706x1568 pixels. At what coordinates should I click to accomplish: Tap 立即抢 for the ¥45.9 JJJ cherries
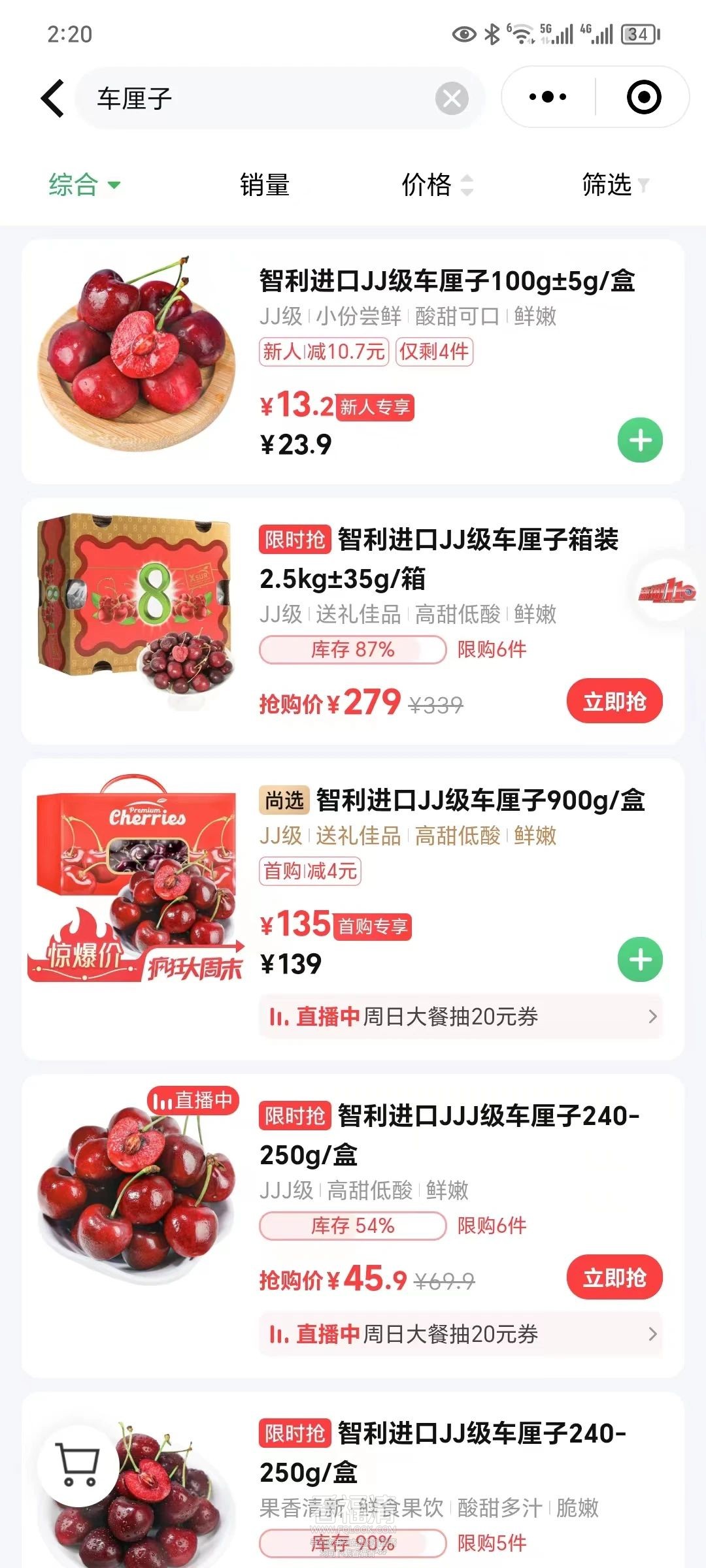[614, 1278]
